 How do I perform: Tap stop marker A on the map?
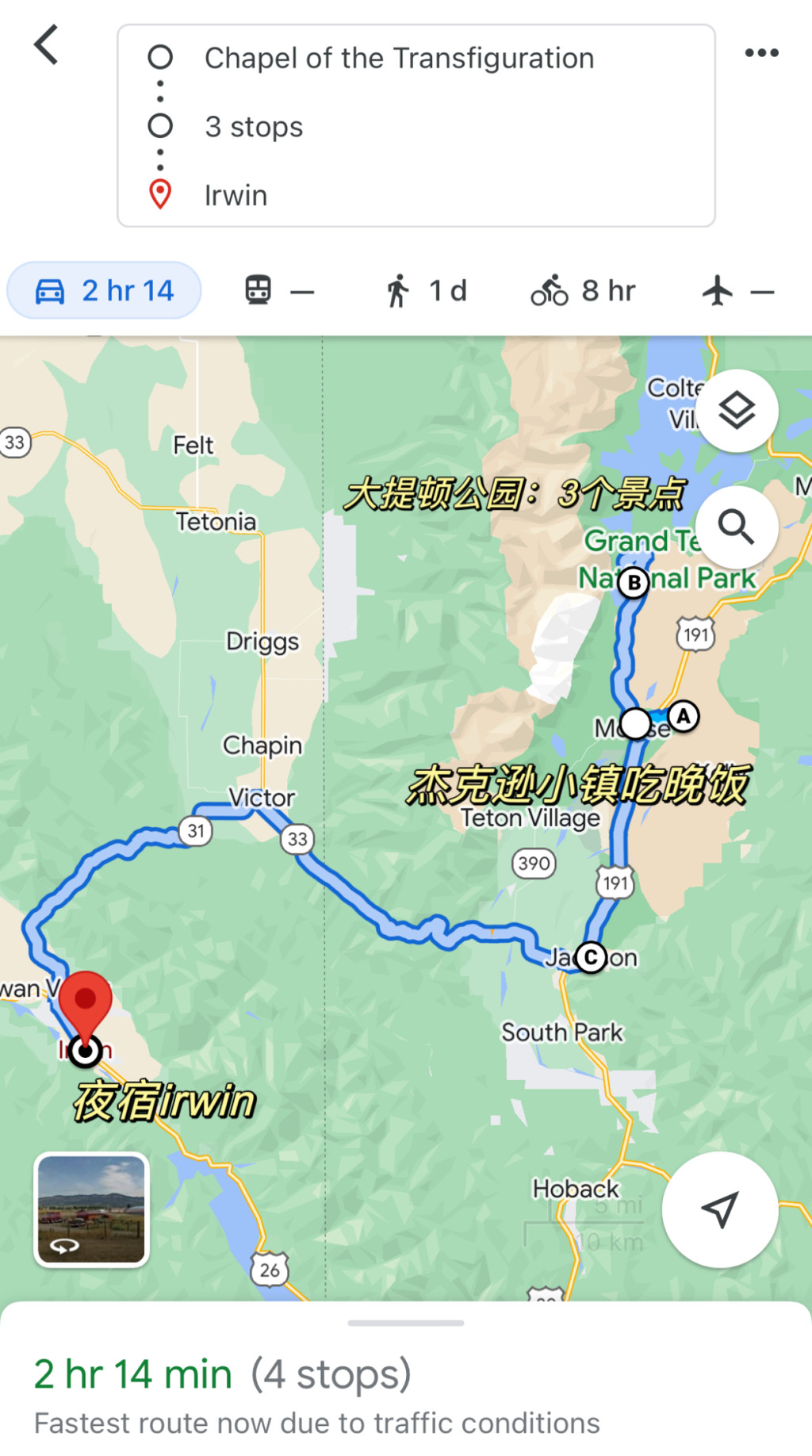coord(684,716)
